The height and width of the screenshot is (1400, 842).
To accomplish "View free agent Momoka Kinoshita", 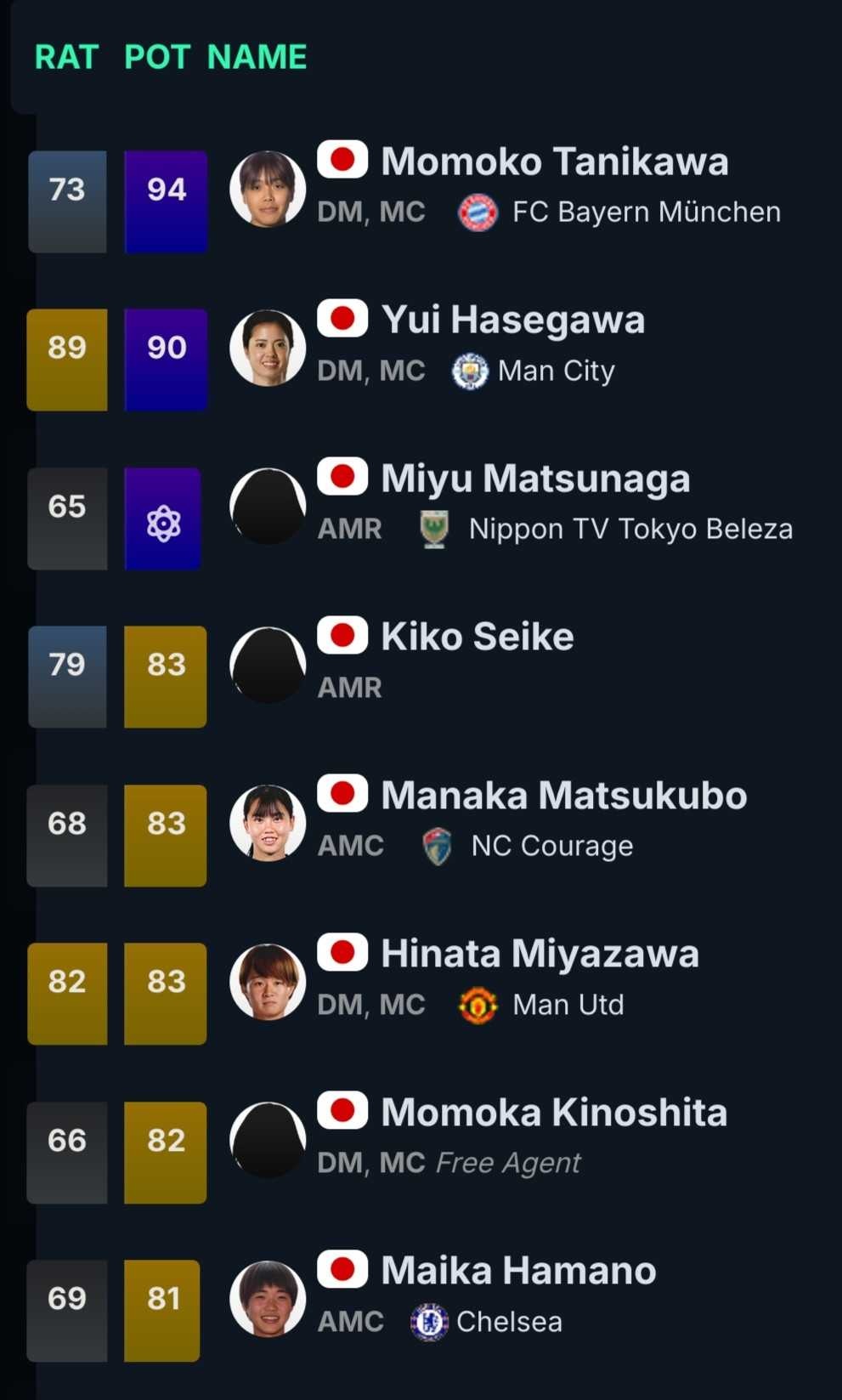I will (553, 1114).
